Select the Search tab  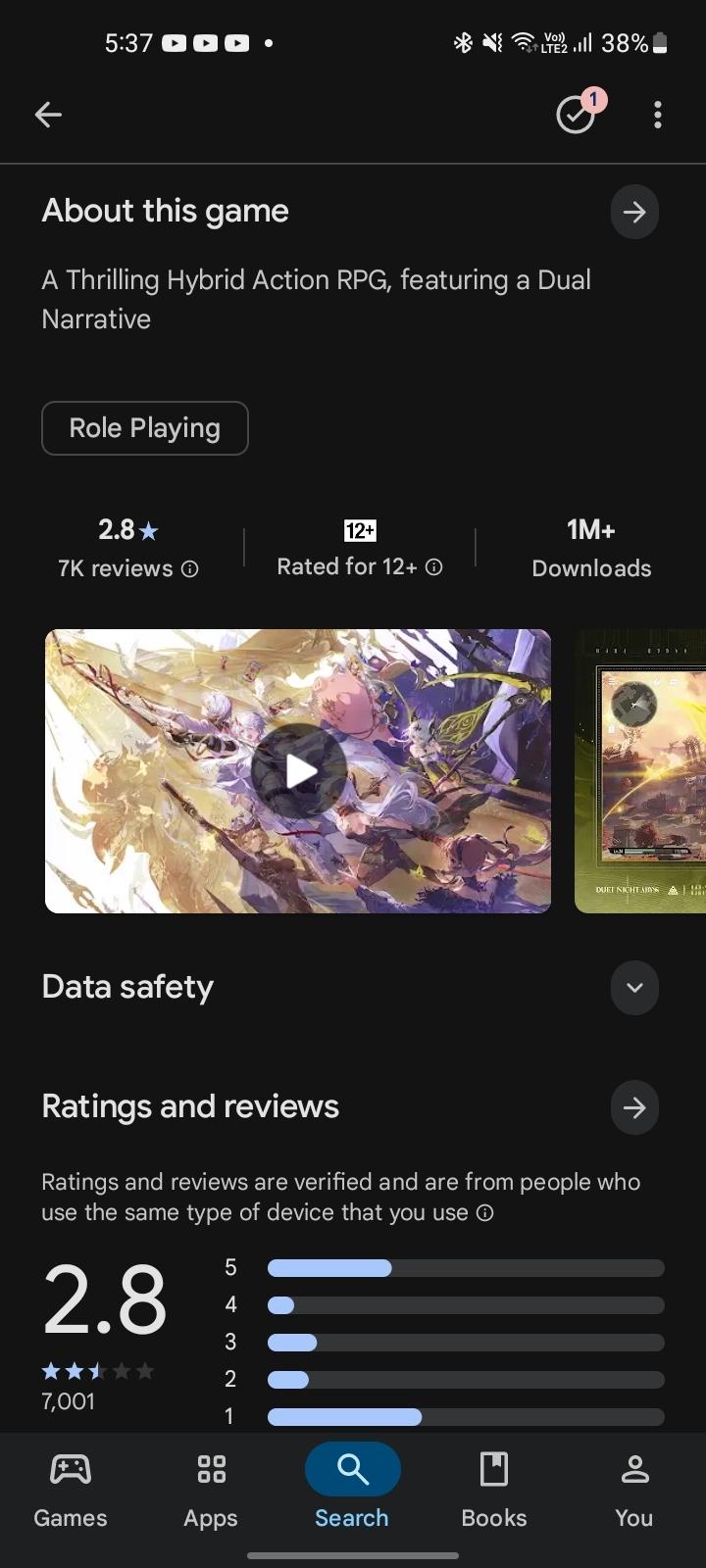coord(352,1490)
